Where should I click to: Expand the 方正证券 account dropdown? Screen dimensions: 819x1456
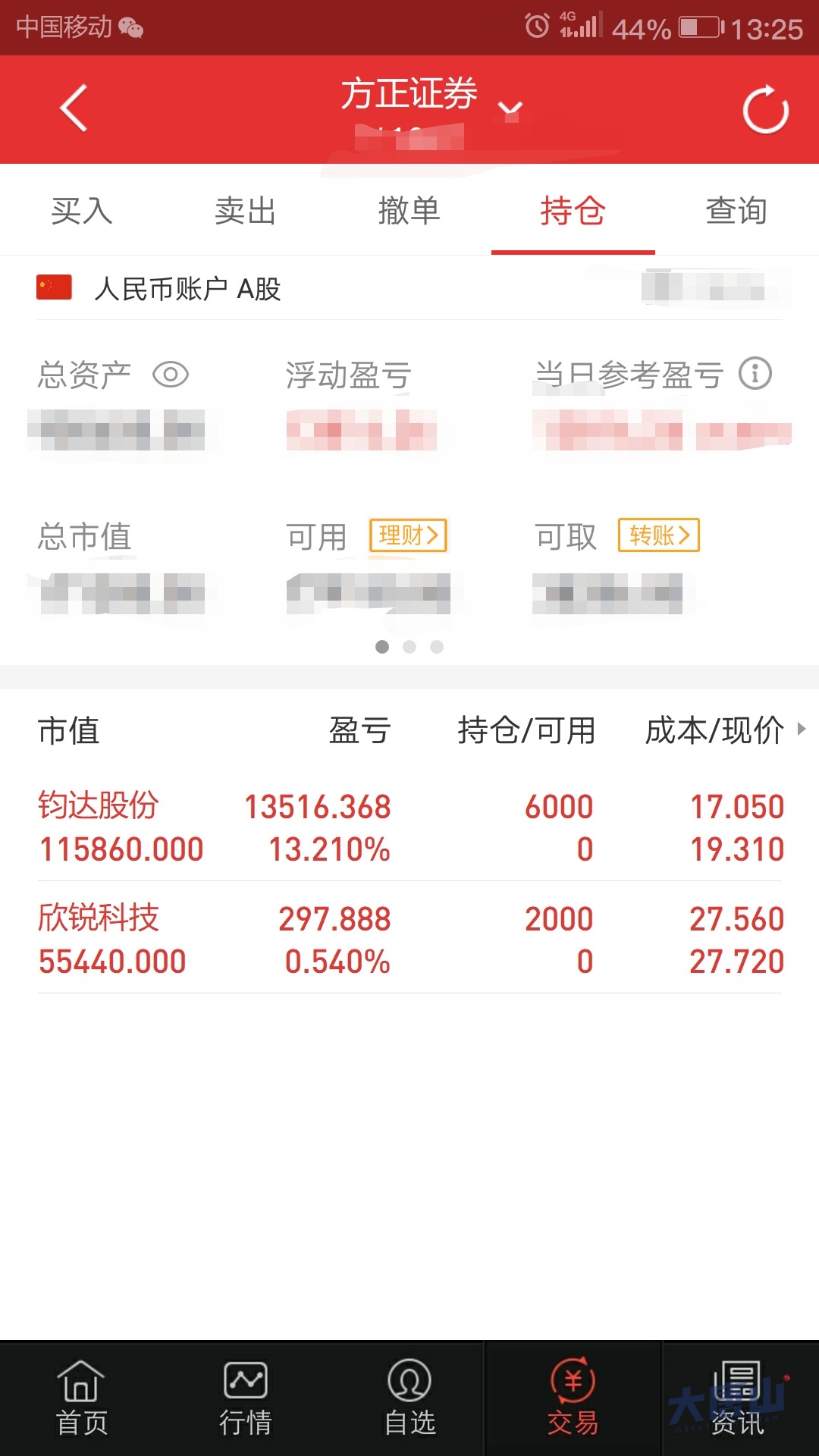[x=510, y=111]
